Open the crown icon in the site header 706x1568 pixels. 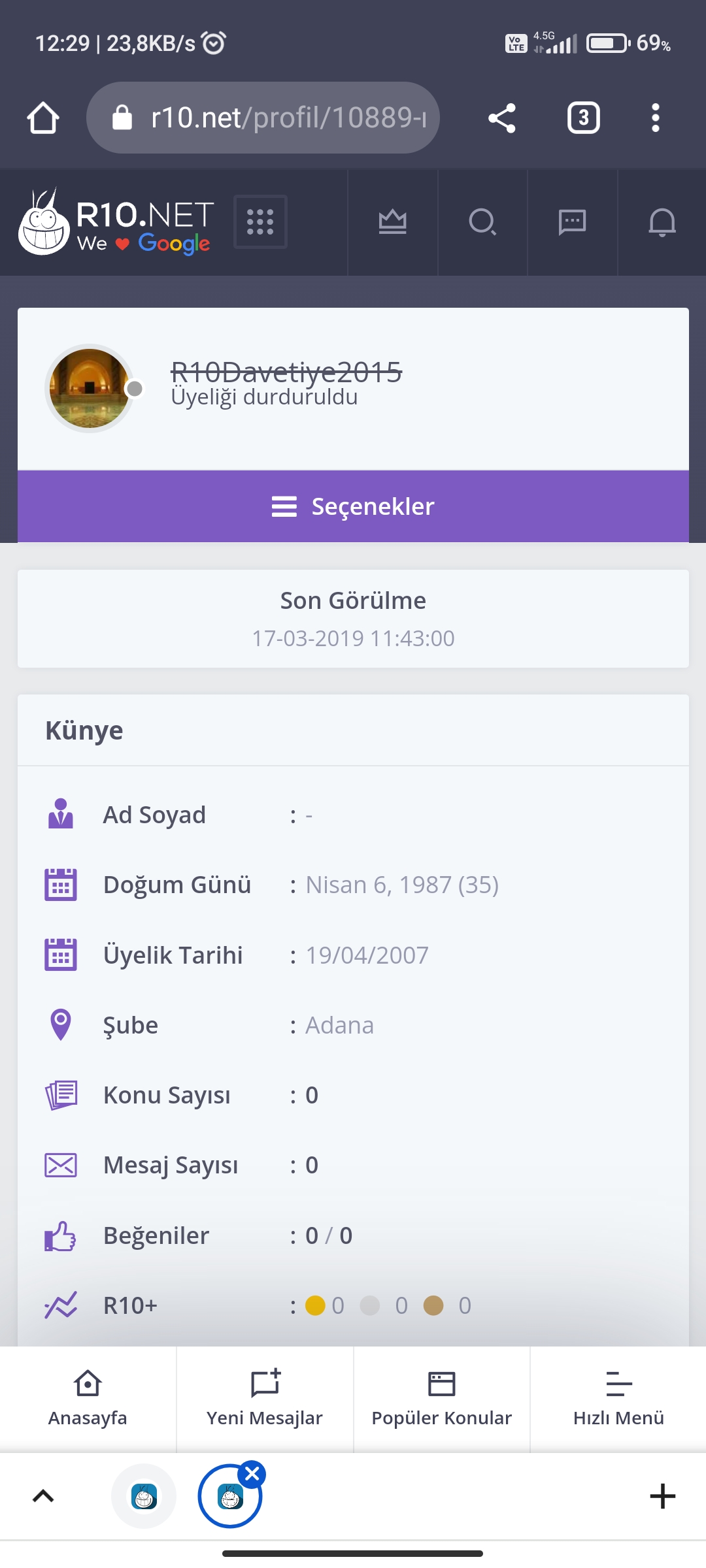[392, 221]
